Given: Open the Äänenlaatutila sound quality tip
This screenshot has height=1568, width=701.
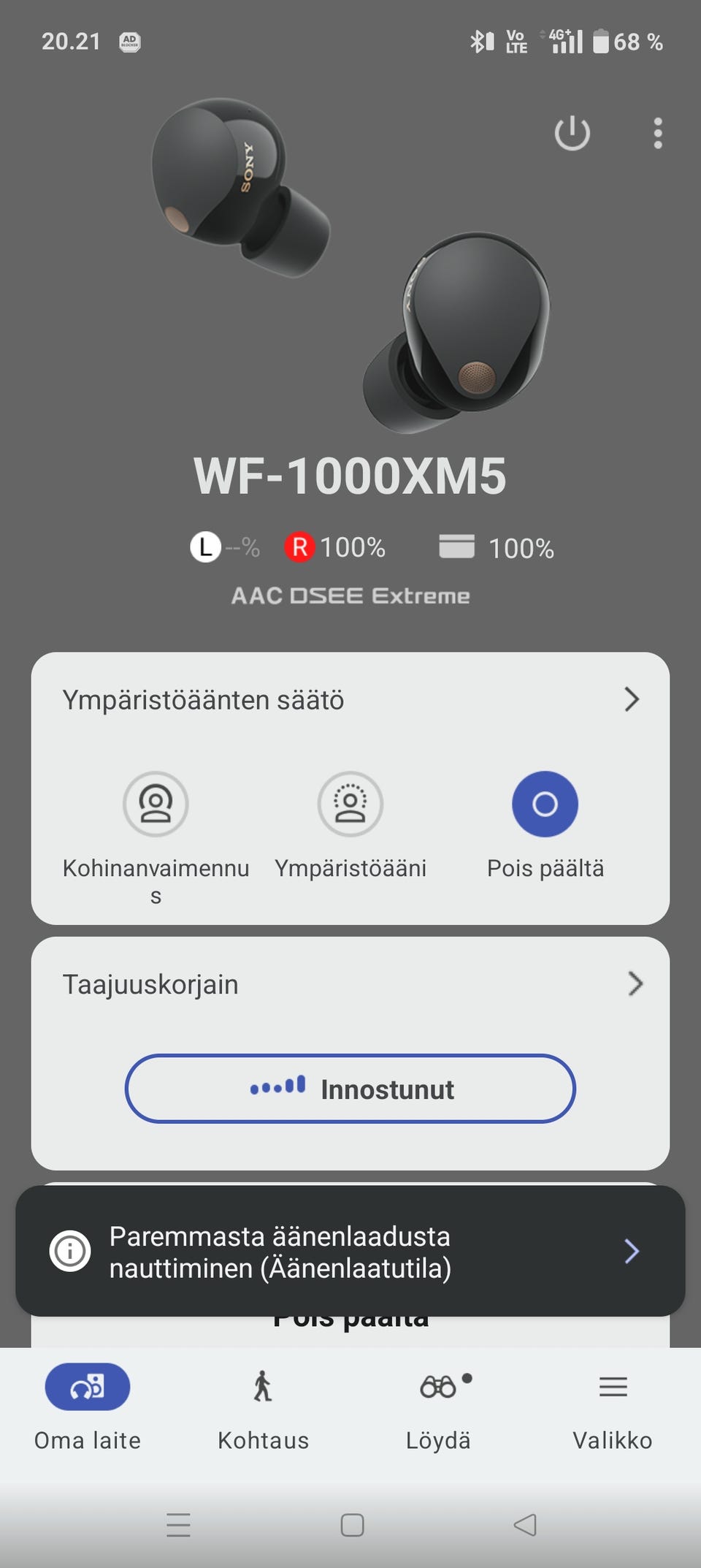Looking at the screenshot, I should click(x=350, y=1251).
